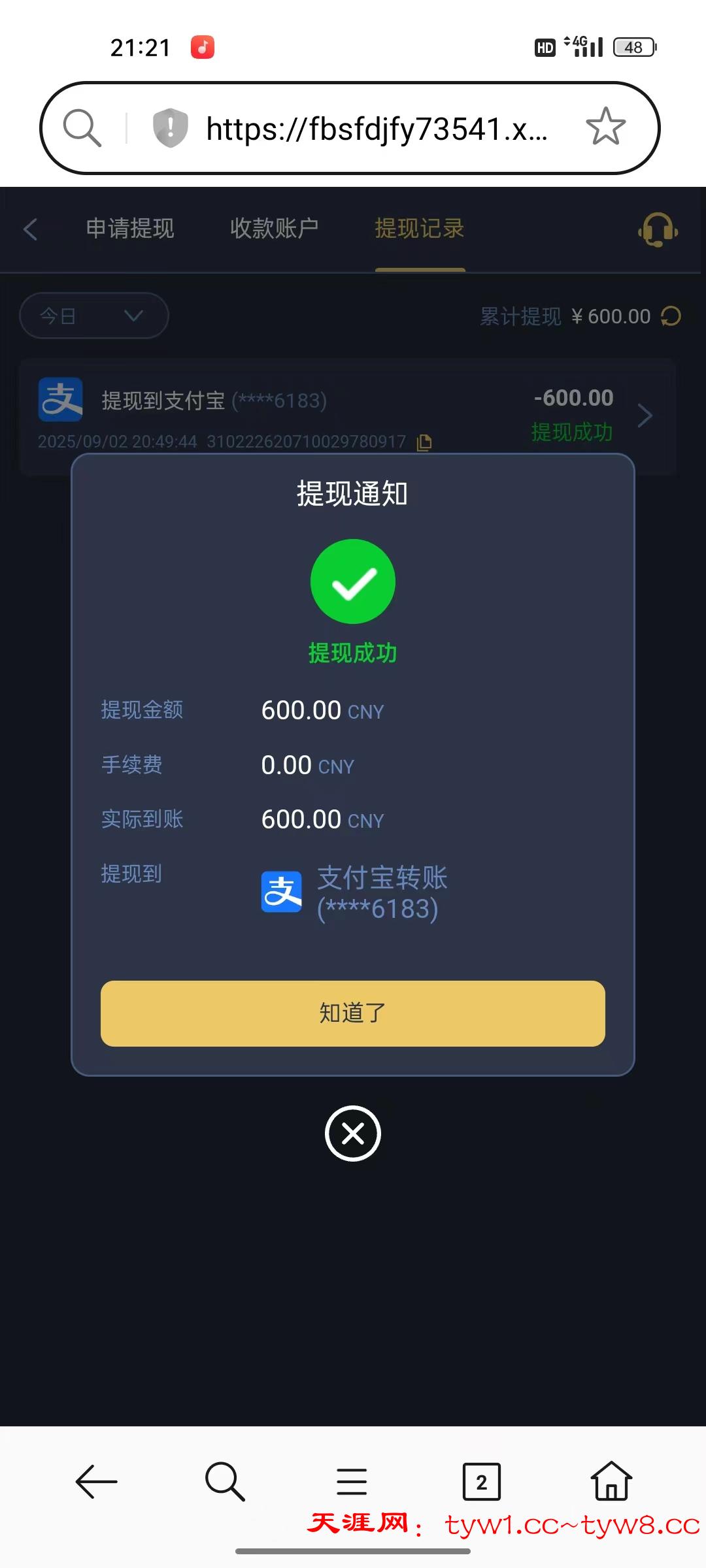Tap the browser address bar URL

point(377,129)
